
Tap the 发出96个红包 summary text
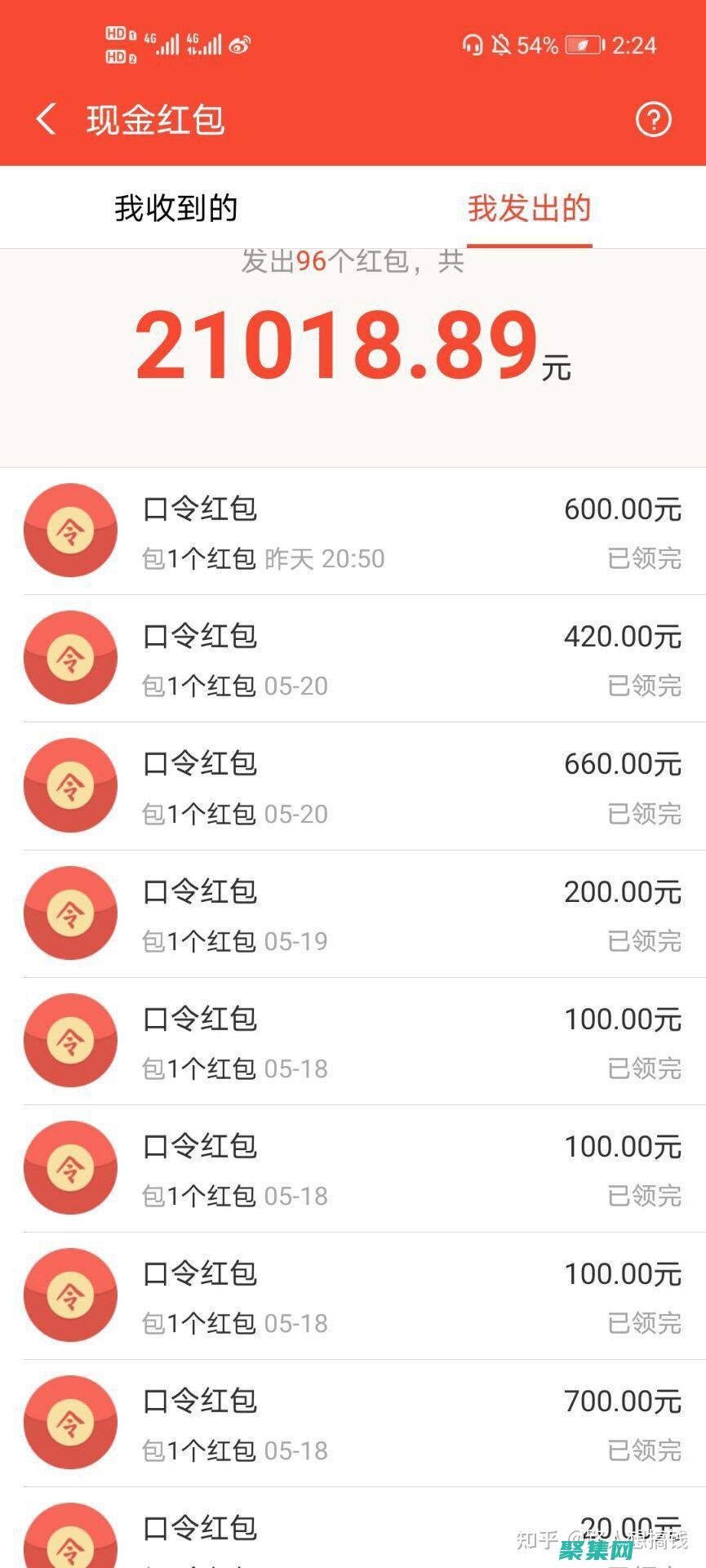point(353,260)
